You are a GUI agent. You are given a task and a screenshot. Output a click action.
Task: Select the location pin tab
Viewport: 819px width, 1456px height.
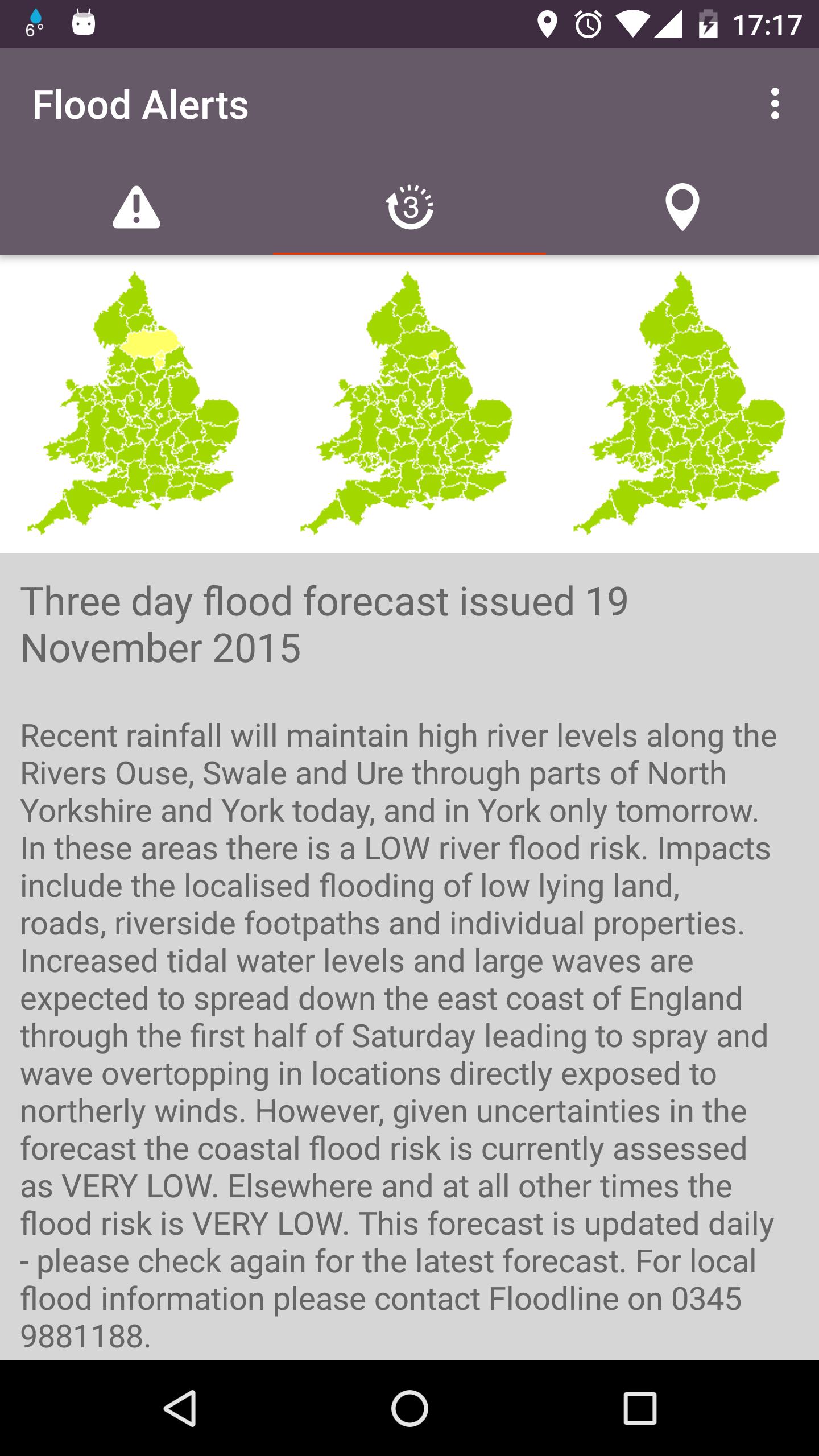coord(682,208)
